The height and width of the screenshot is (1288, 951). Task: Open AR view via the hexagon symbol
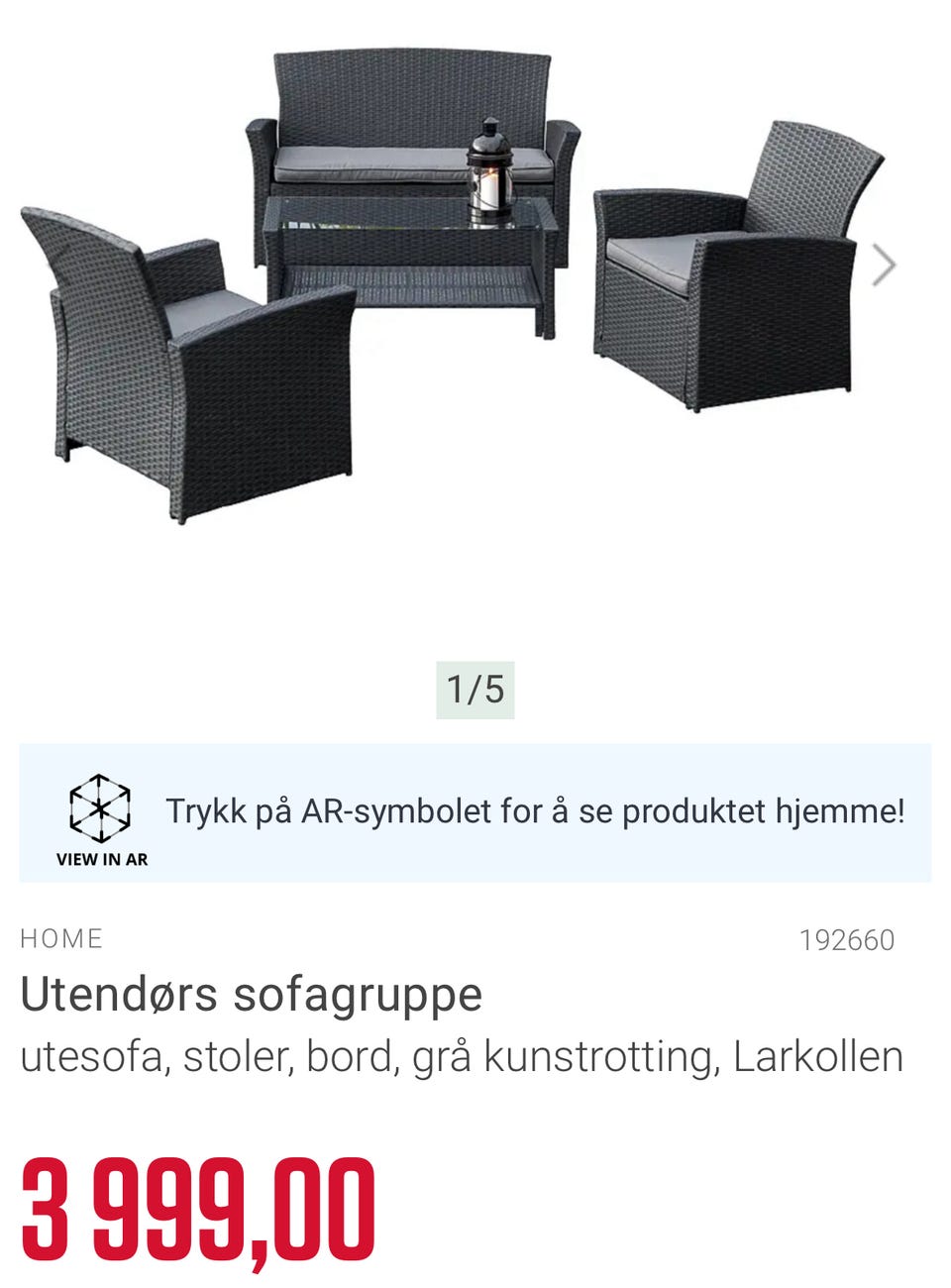(x=98, y=807)
